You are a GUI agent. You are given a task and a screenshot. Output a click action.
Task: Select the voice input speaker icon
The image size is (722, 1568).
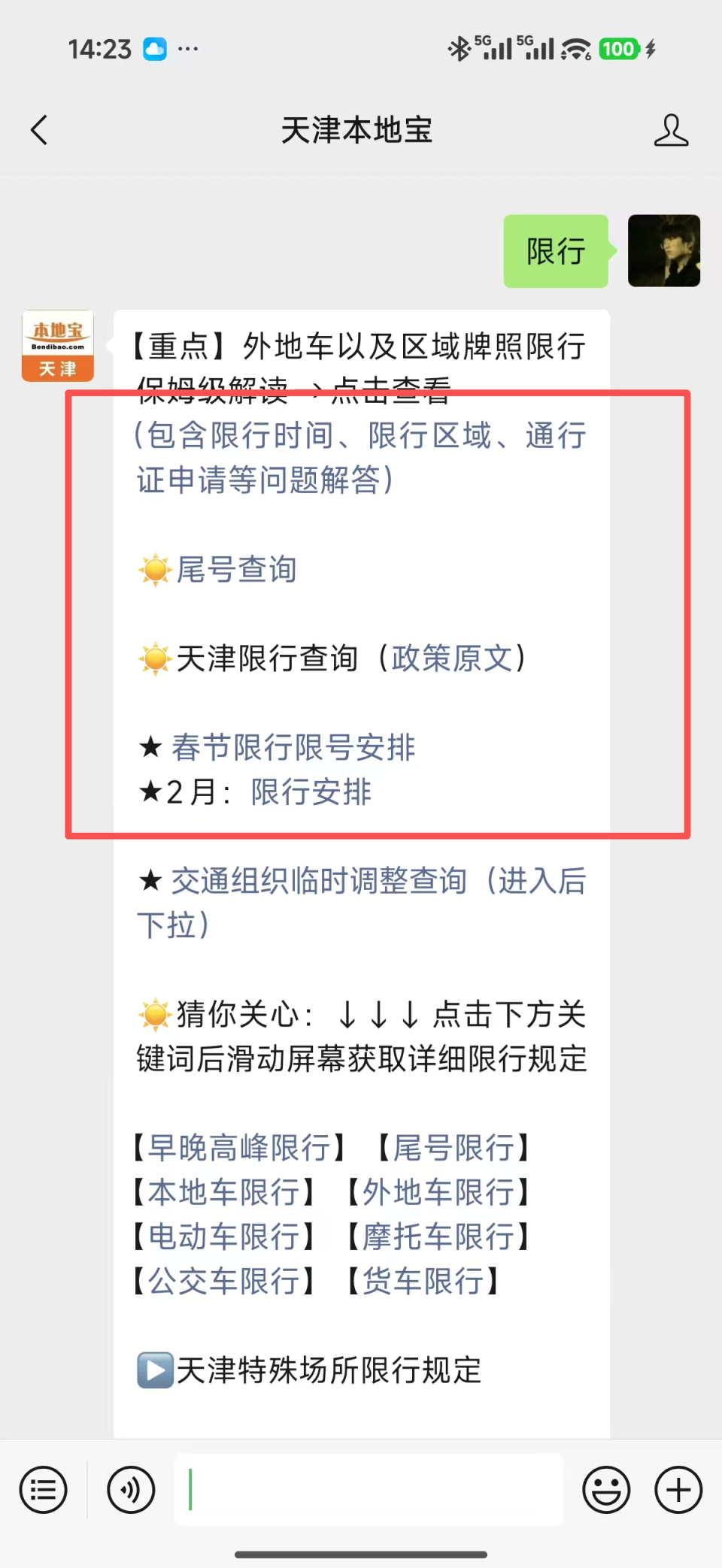[x=129, y=1490]
